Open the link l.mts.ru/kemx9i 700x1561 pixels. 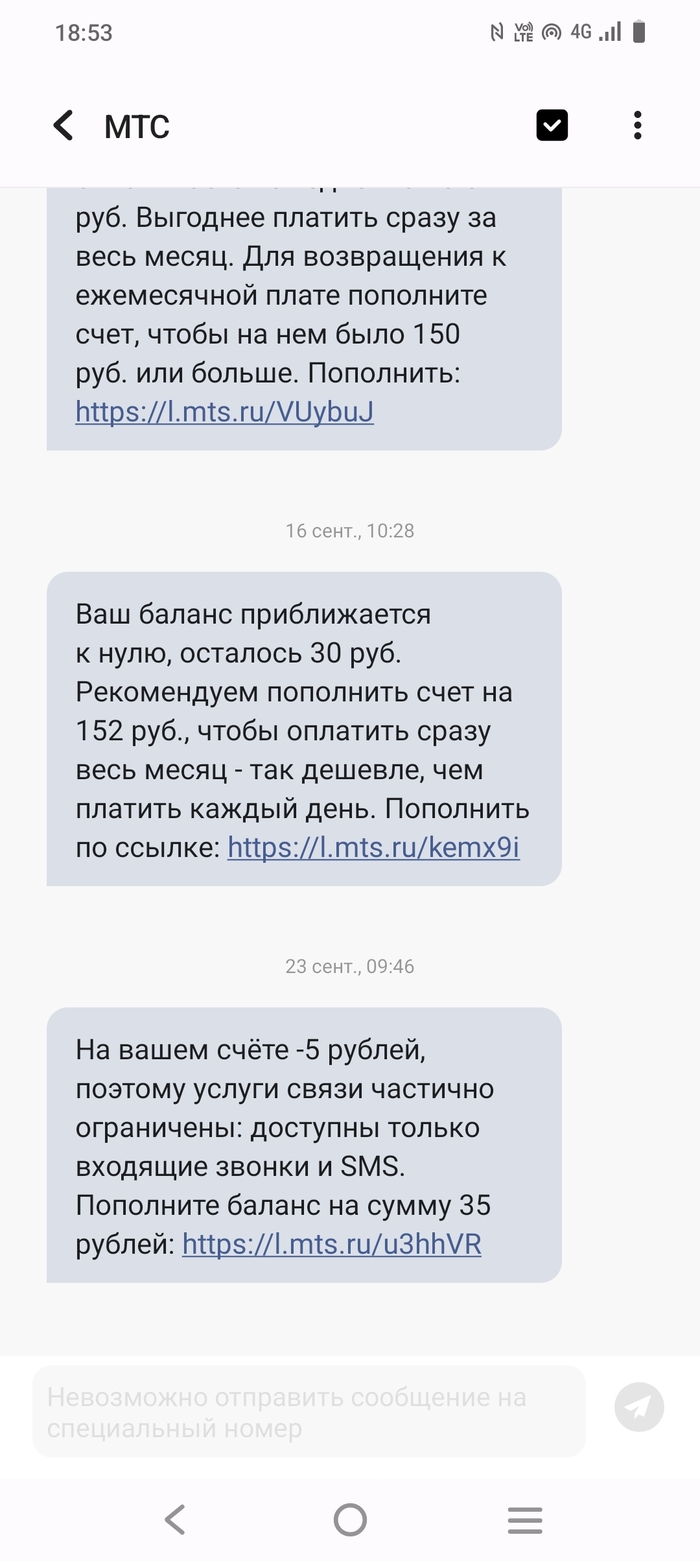click(x=373, y=848)
